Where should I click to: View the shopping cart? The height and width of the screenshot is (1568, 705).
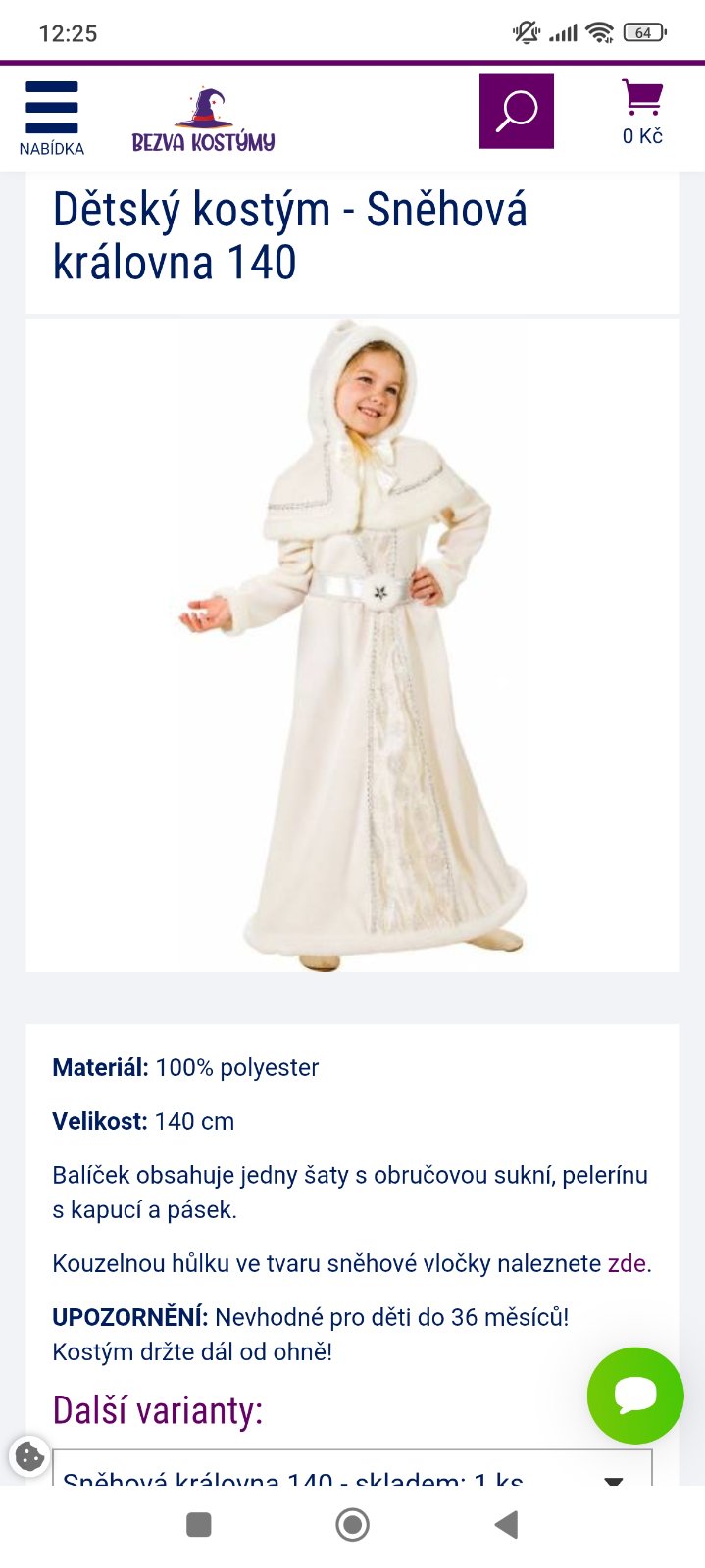tap(642, 114)
